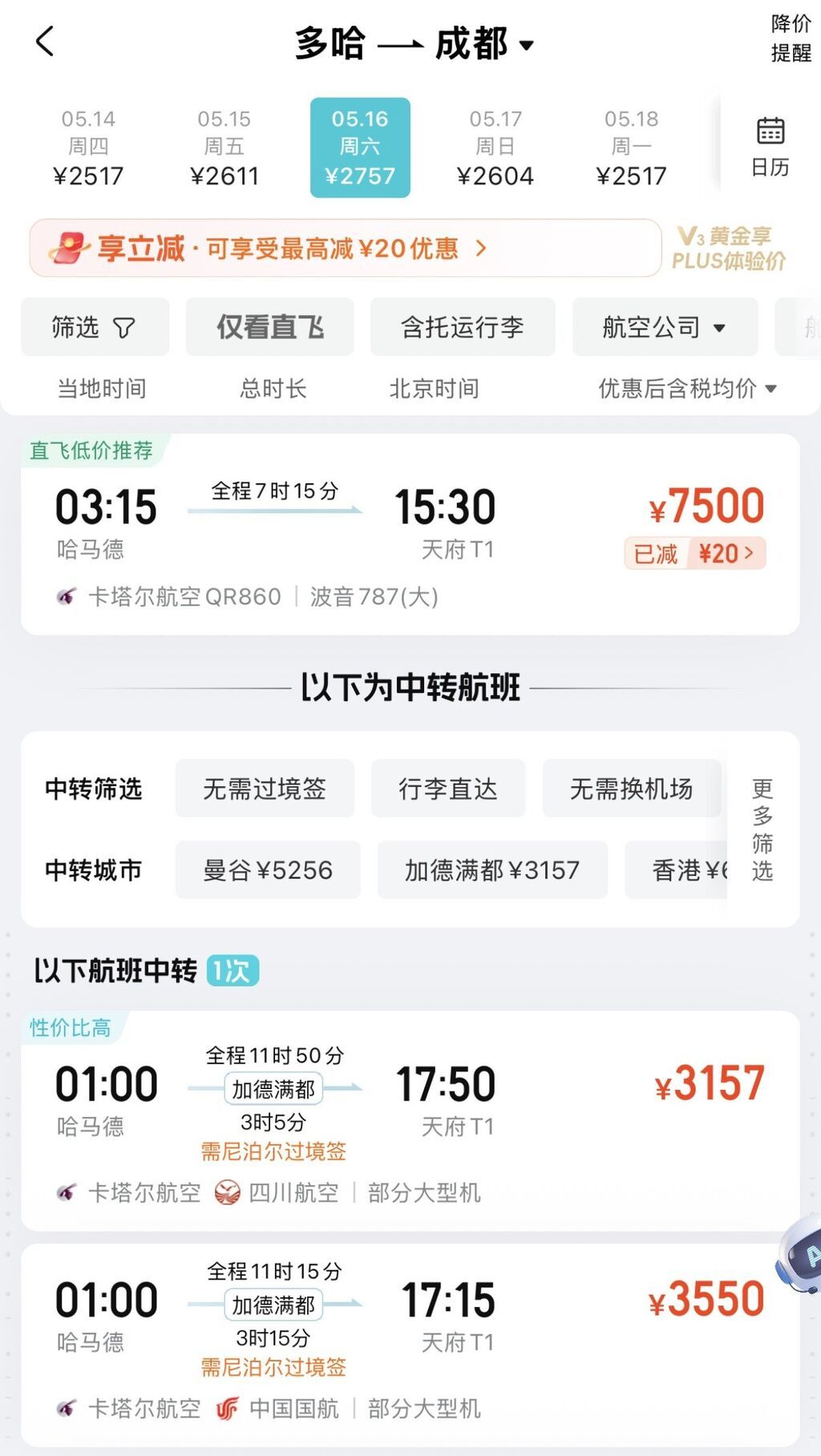Switch to the 05.18 周一 date

click(x=631, y=147)
